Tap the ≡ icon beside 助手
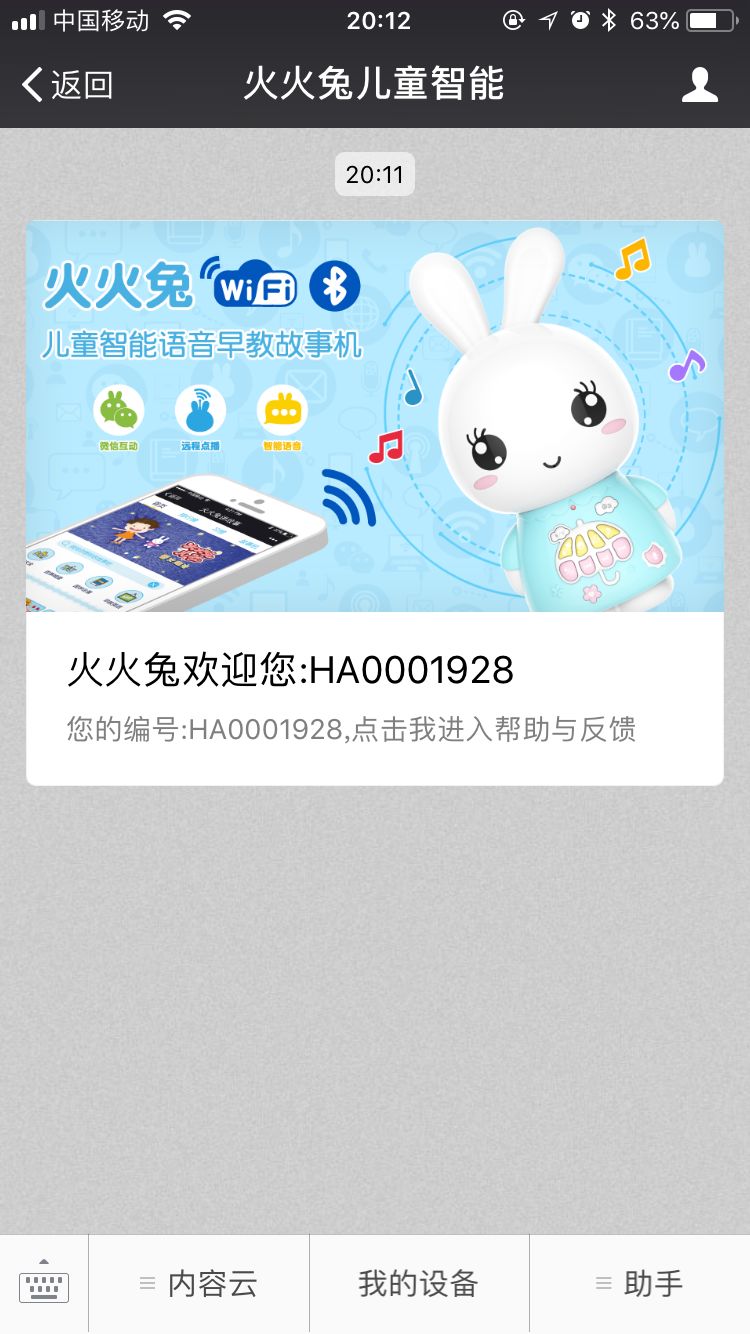 pyautogui.click(x=602, y=1283)
